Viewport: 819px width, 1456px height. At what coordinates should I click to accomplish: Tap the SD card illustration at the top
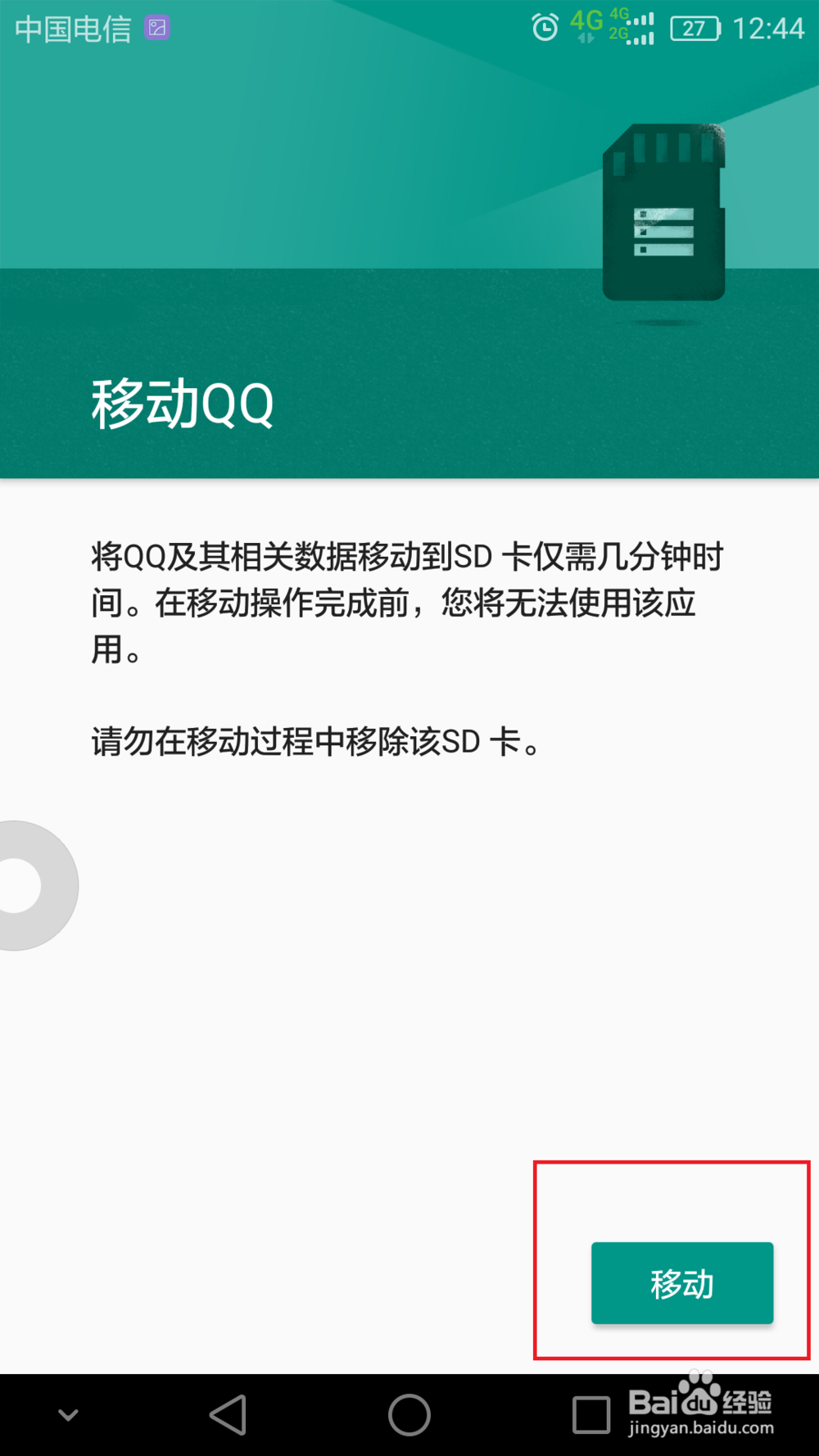point(663,213)
